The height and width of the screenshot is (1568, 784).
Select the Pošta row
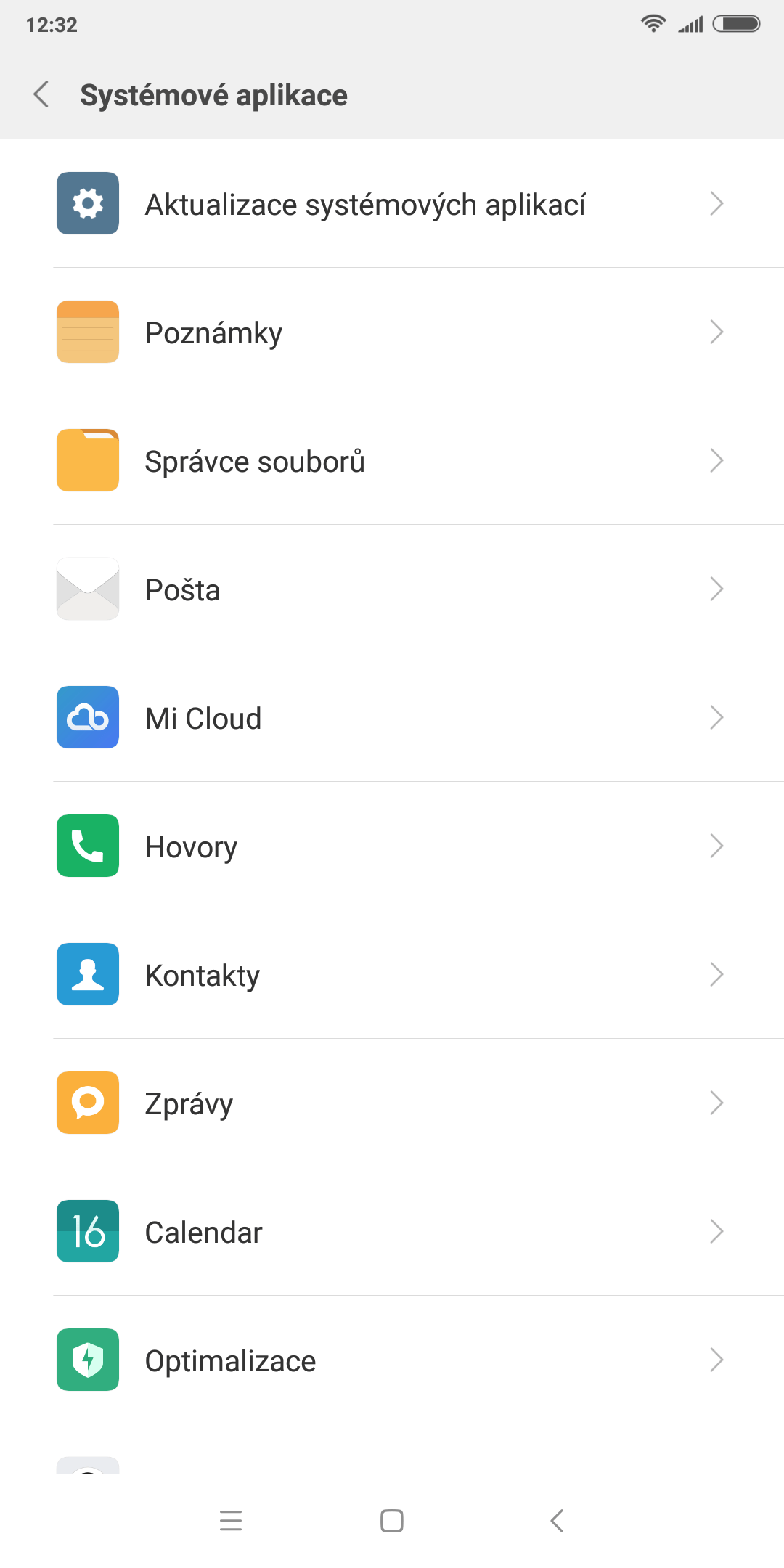392,589
